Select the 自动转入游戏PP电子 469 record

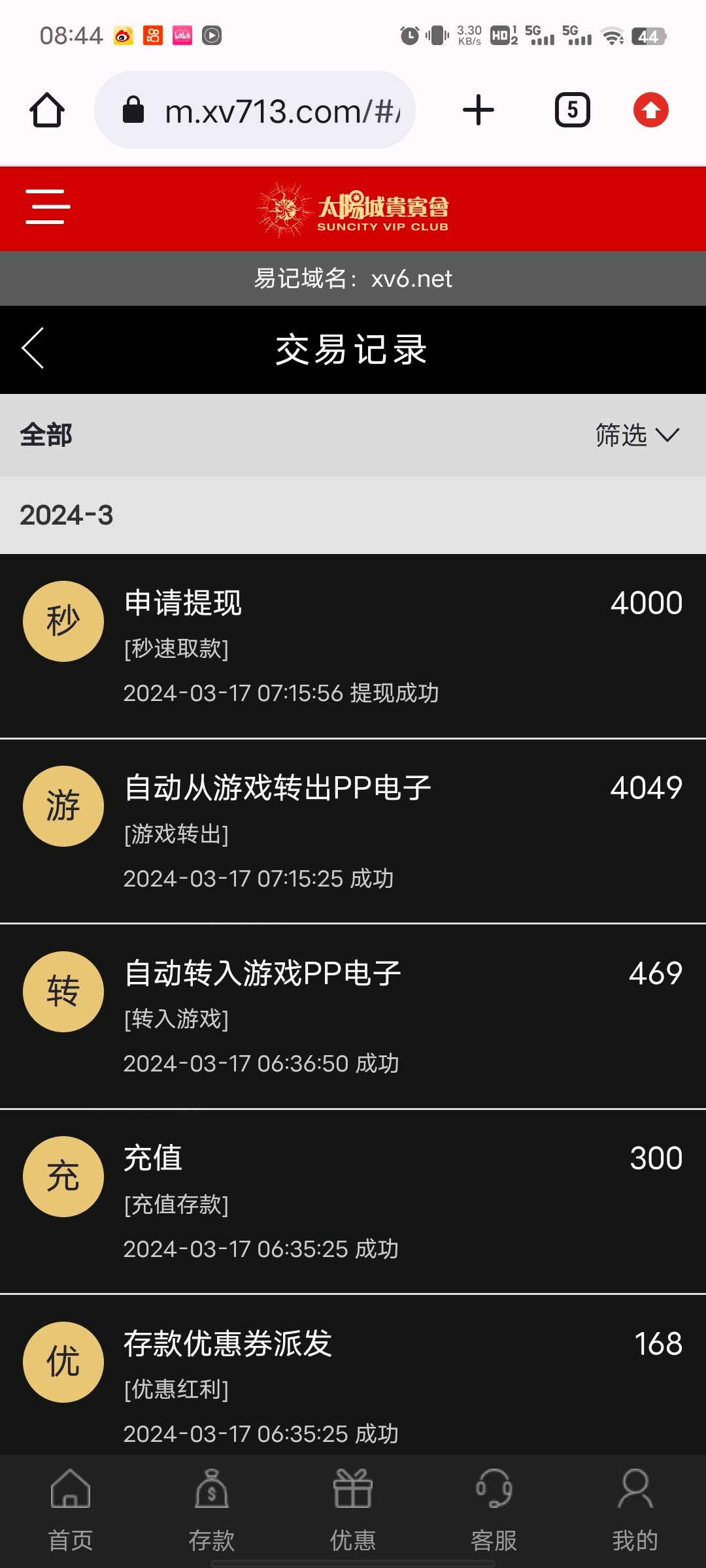click(353, 1017)
